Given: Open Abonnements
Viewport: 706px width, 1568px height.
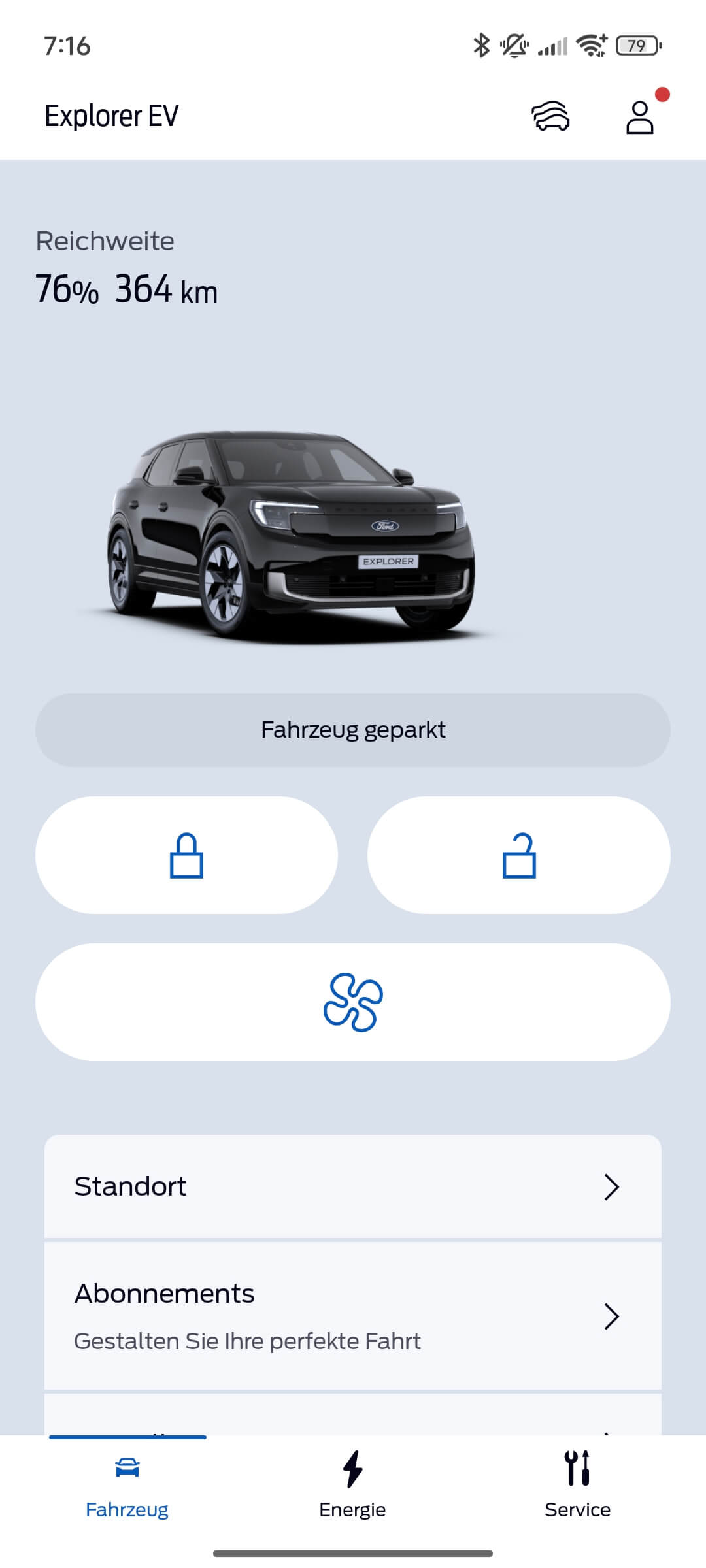Looking at the screenshot, I should coord(353,1316).
